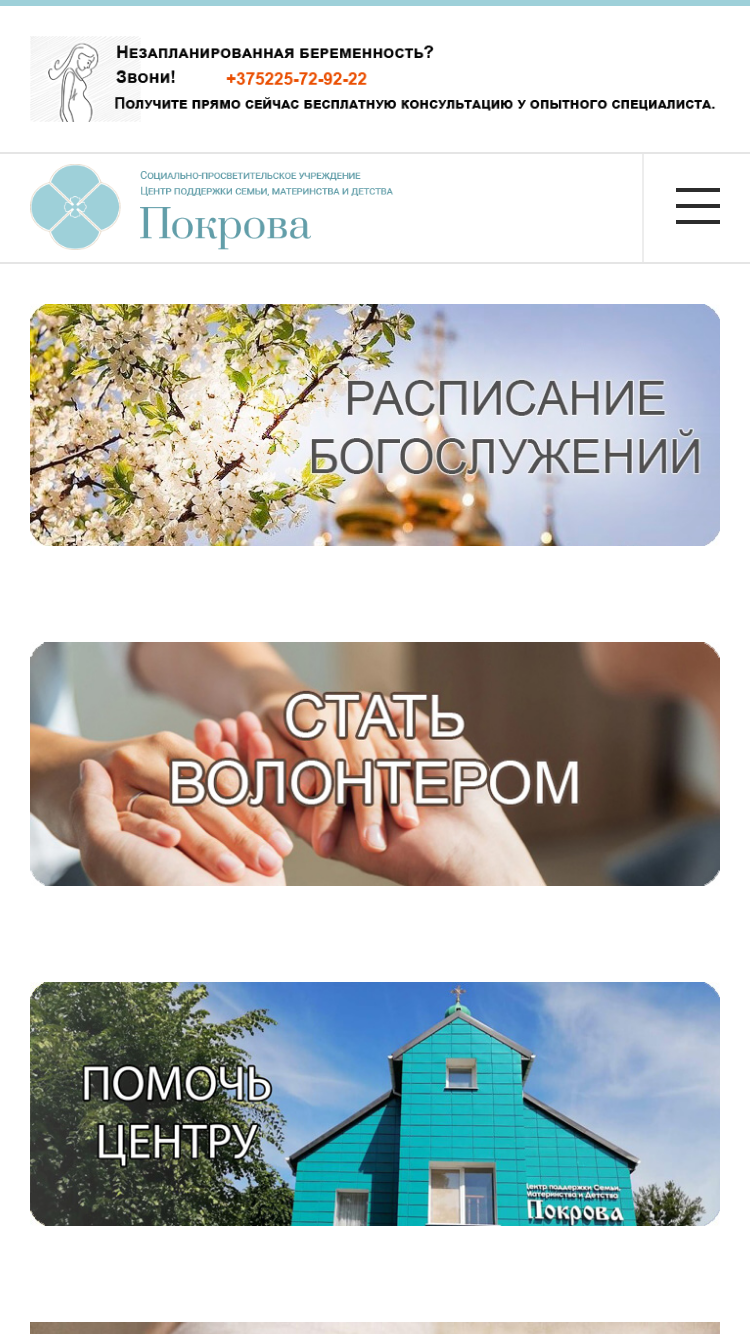Open the Помочь центру banner
The image size is (750, 1334).
(375, 1104)
